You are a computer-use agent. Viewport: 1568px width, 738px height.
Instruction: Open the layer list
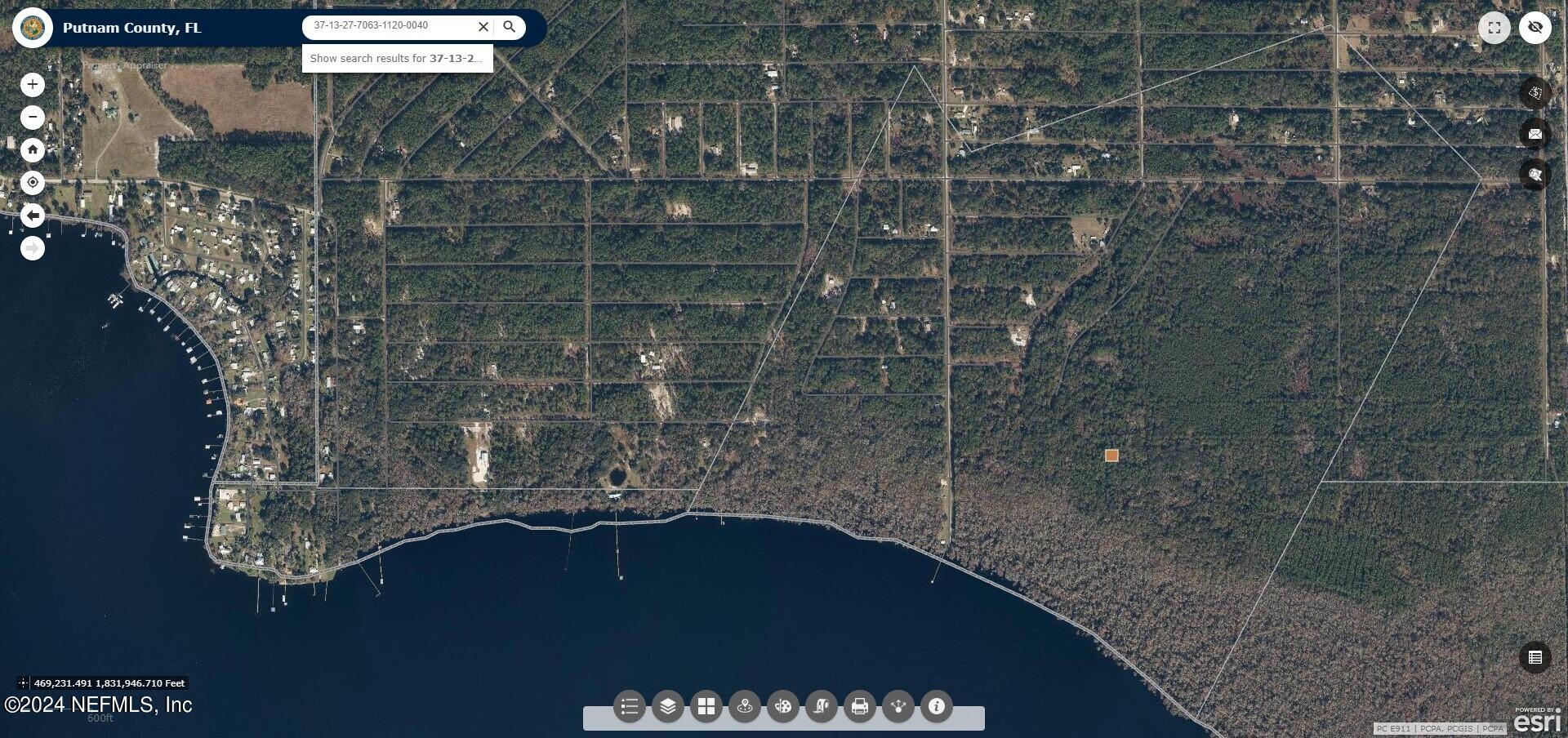click(x=667, y=706)
